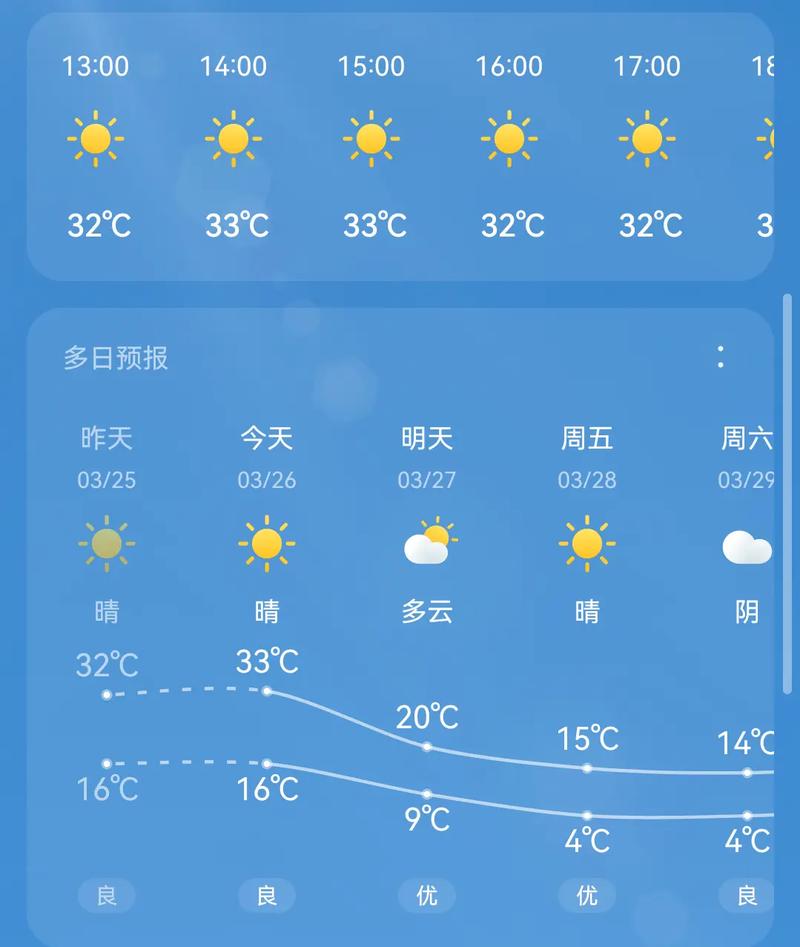Tap the sunny weather icon under 15:00
This screenshot has width=800, height=947.
372,139
